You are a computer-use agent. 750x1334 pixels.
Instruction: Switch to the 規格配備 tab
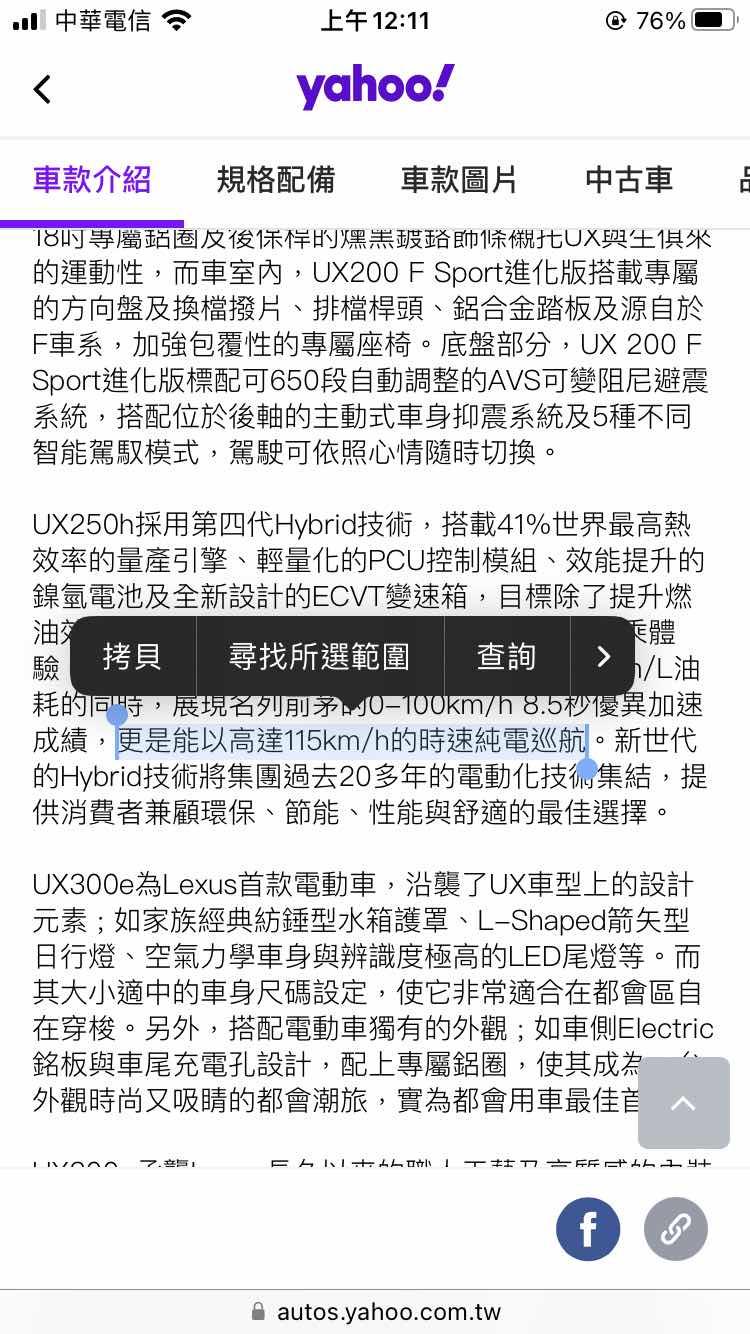[x=276, y=180]
